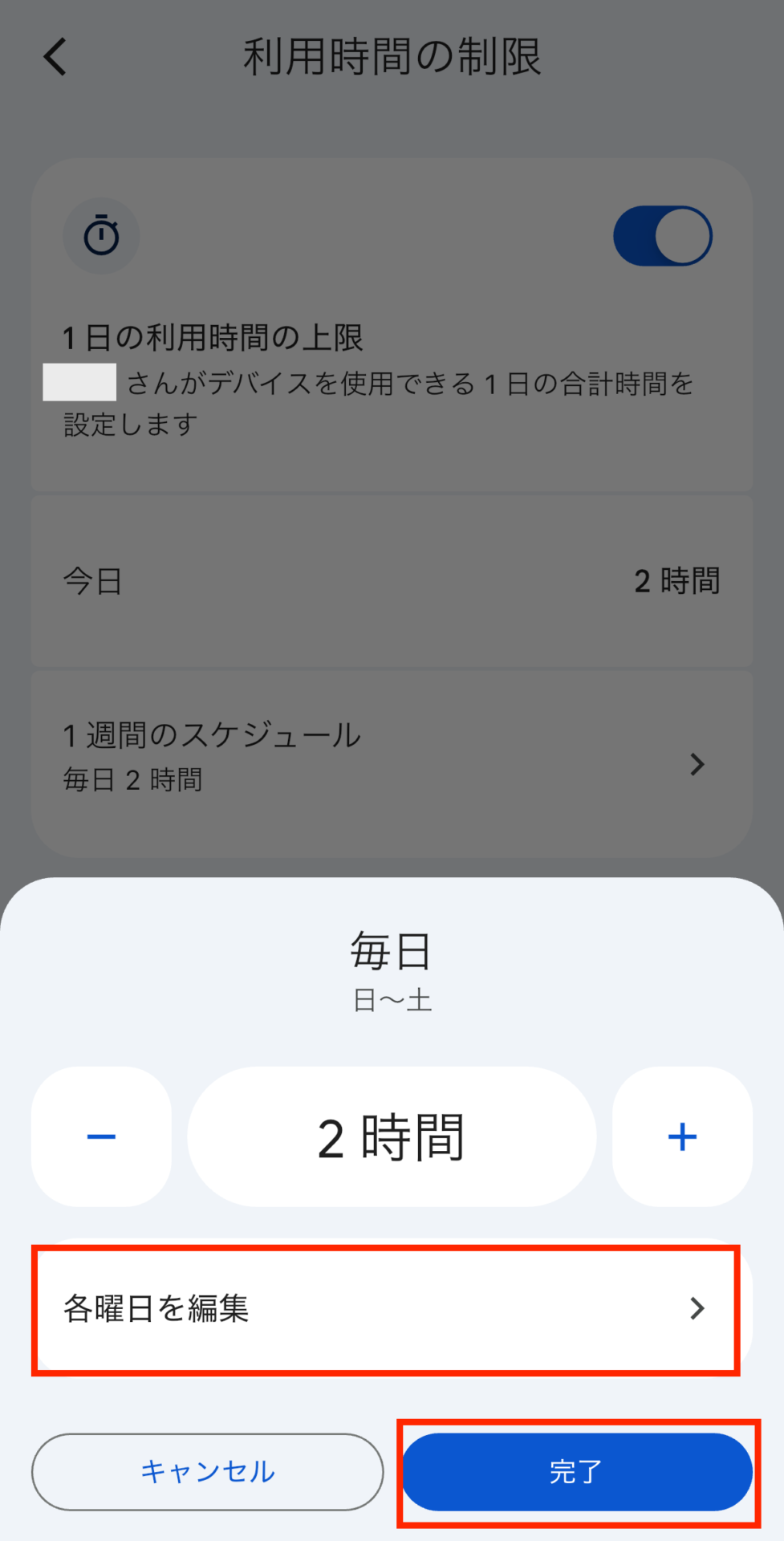The width and height of the screenshot is (784, 1541).
Task: Select the timer icon inside its circle
Action: pos(101,235)
